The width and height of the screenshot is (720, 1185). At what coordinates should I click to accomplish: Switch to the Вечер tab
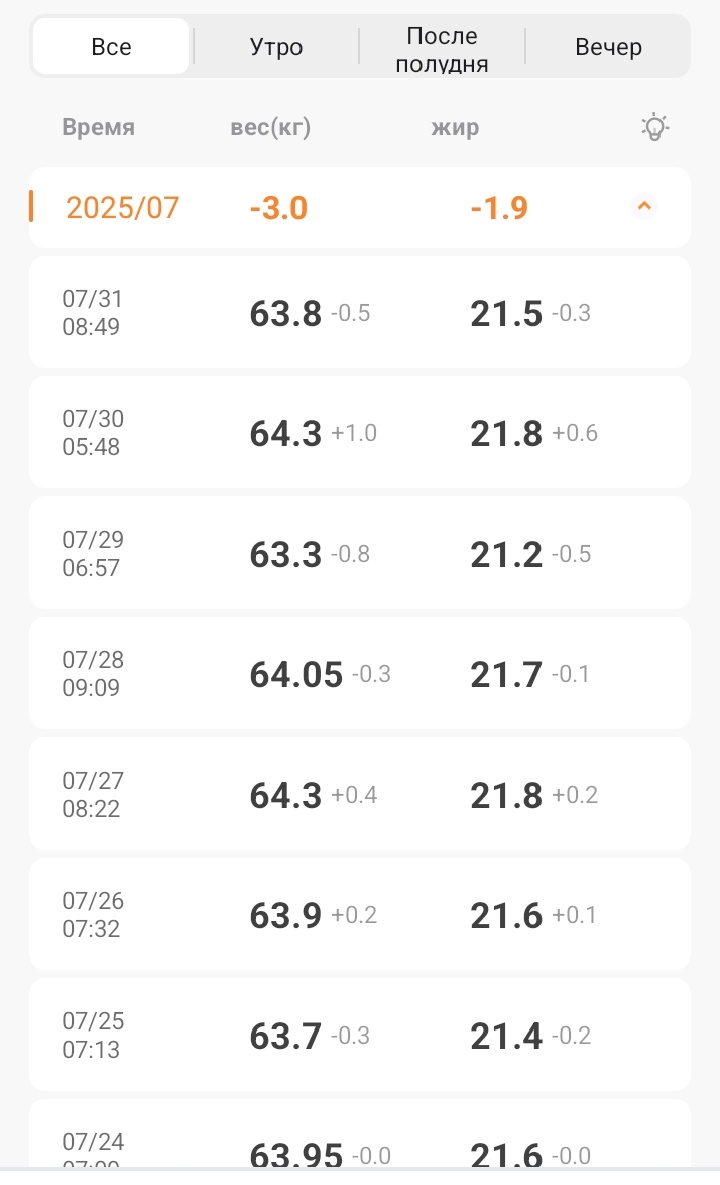[x=608, y=47]
